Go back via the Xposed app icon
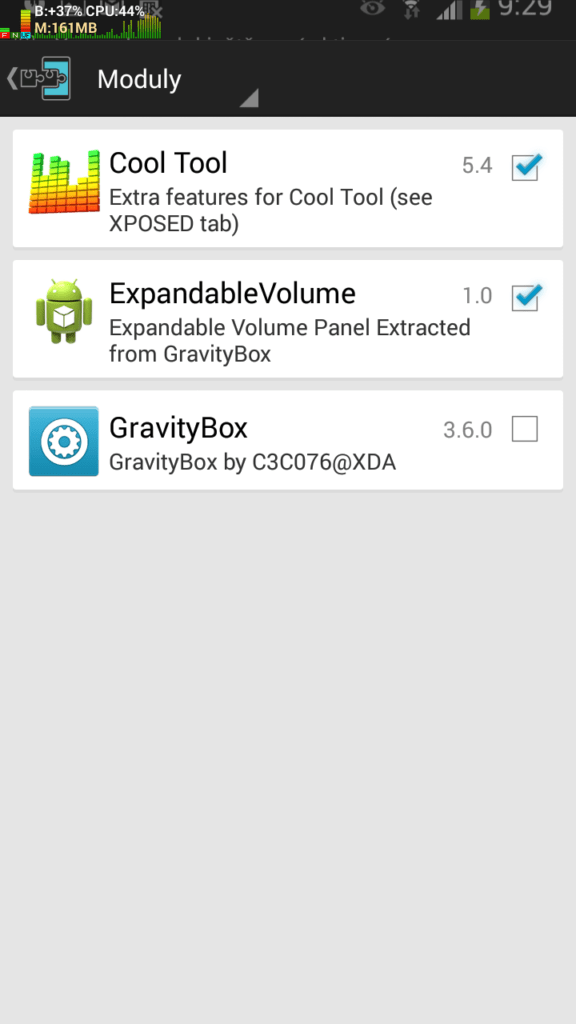Image resolution: width=576 pixels, height=1024 pixels. pyautogui.click(x=40, y=79)
